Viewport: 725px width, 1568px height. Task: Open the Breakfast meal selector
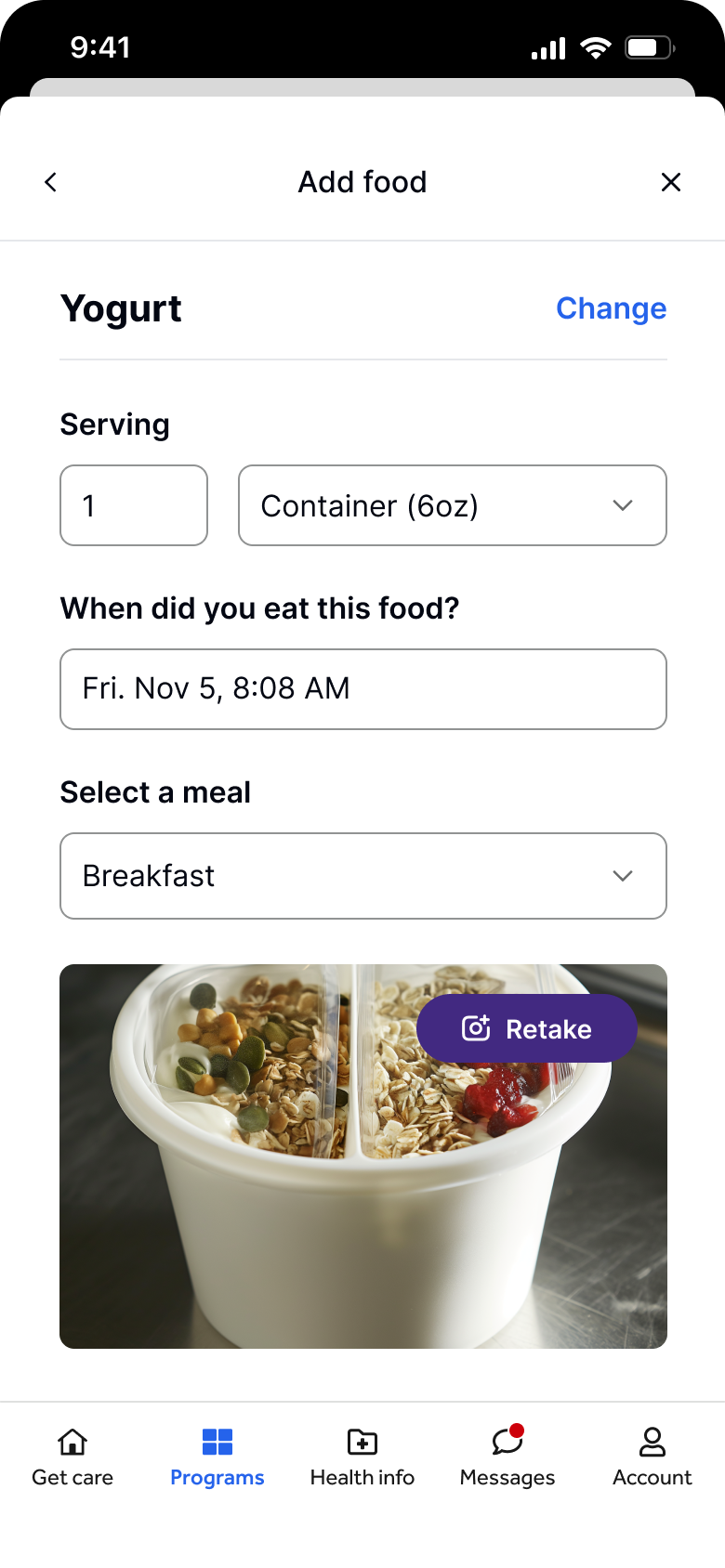[362, 875]
